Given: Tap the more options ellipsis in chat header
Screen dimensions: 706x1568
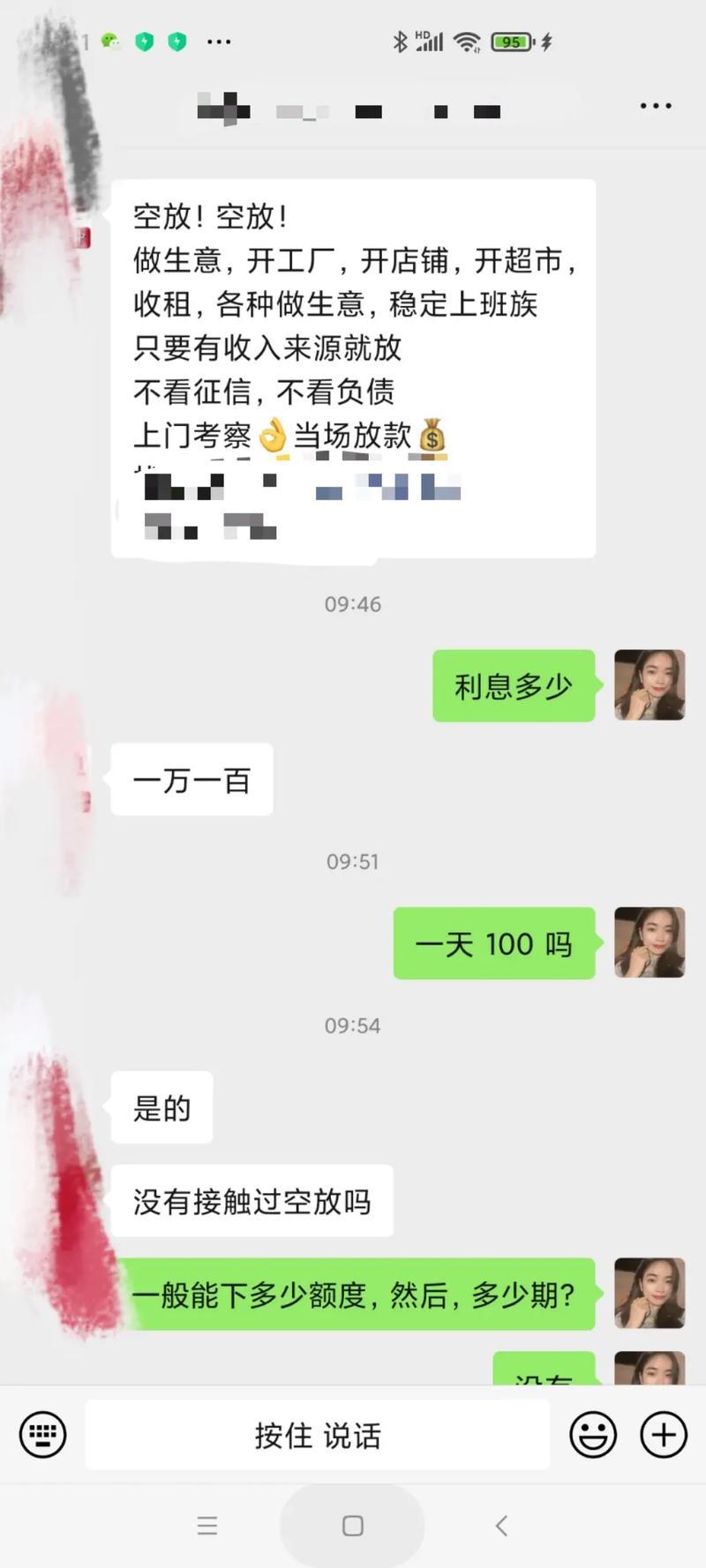Looking at the screenshot, I should [x=655, y=106].
